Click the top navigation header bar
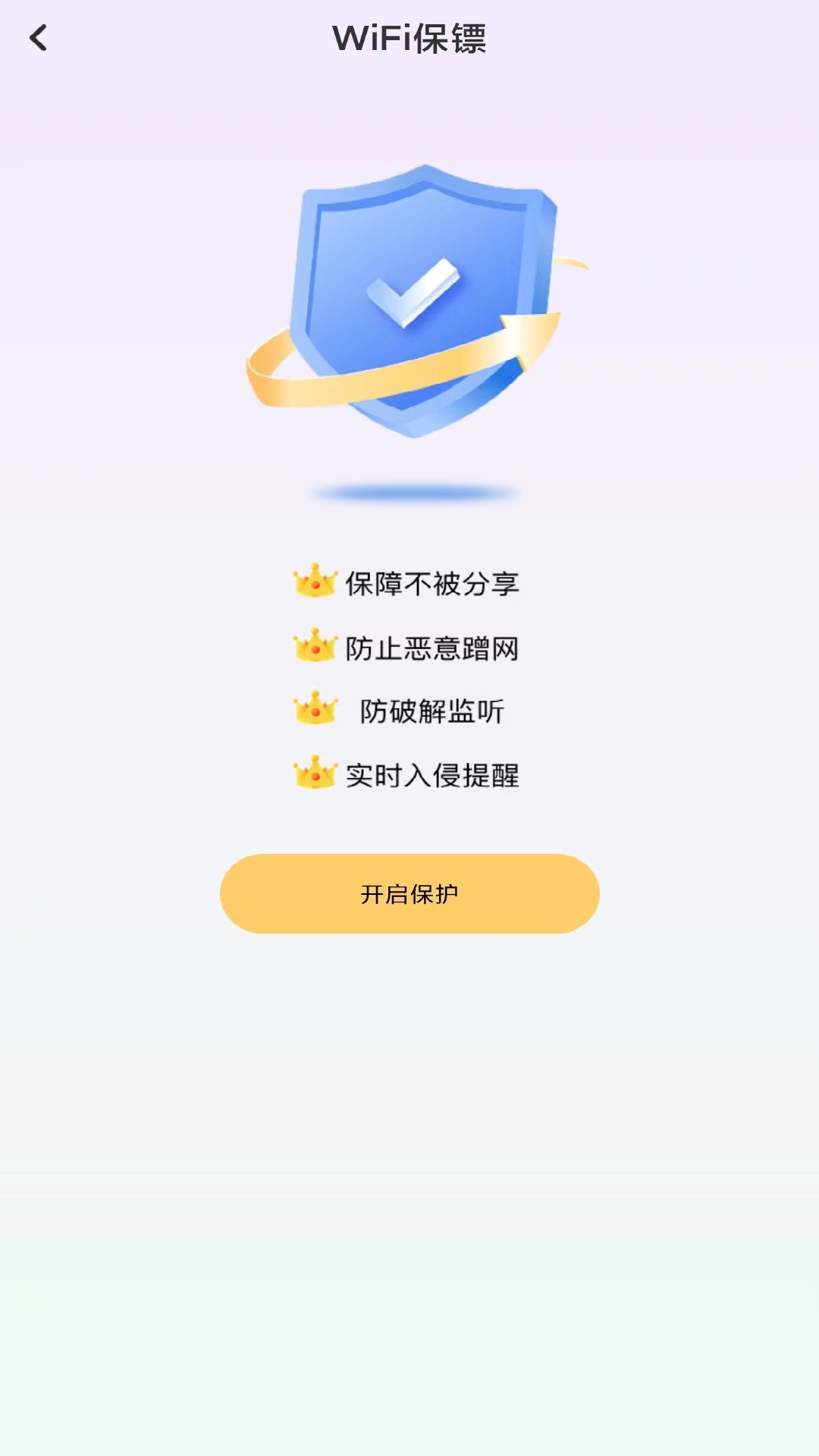This screenshot has width=819, height=1456. point(409,38)
